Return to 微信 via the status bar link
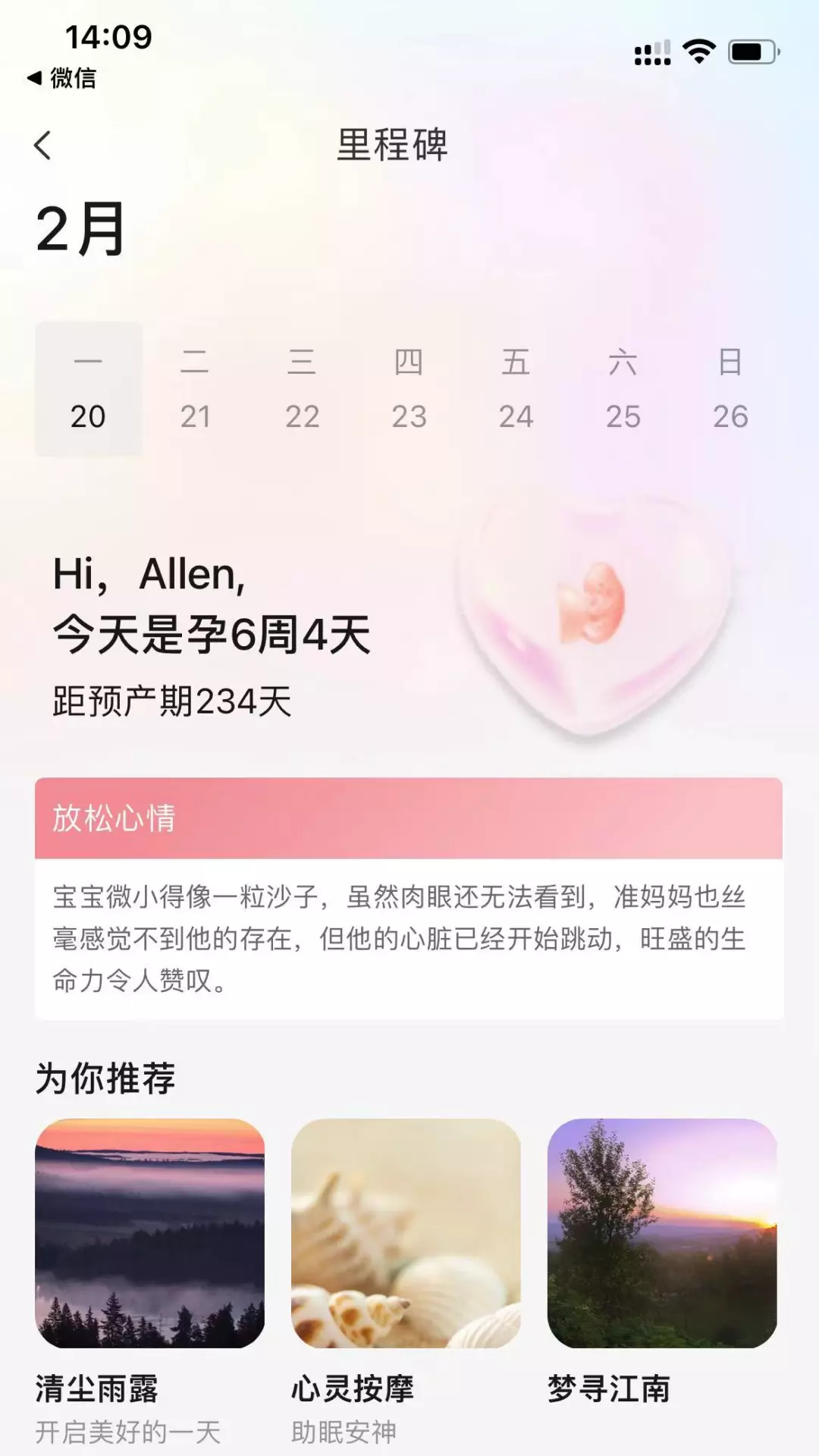The width and height of the screenshot is (819, 1456). [62, 77]
